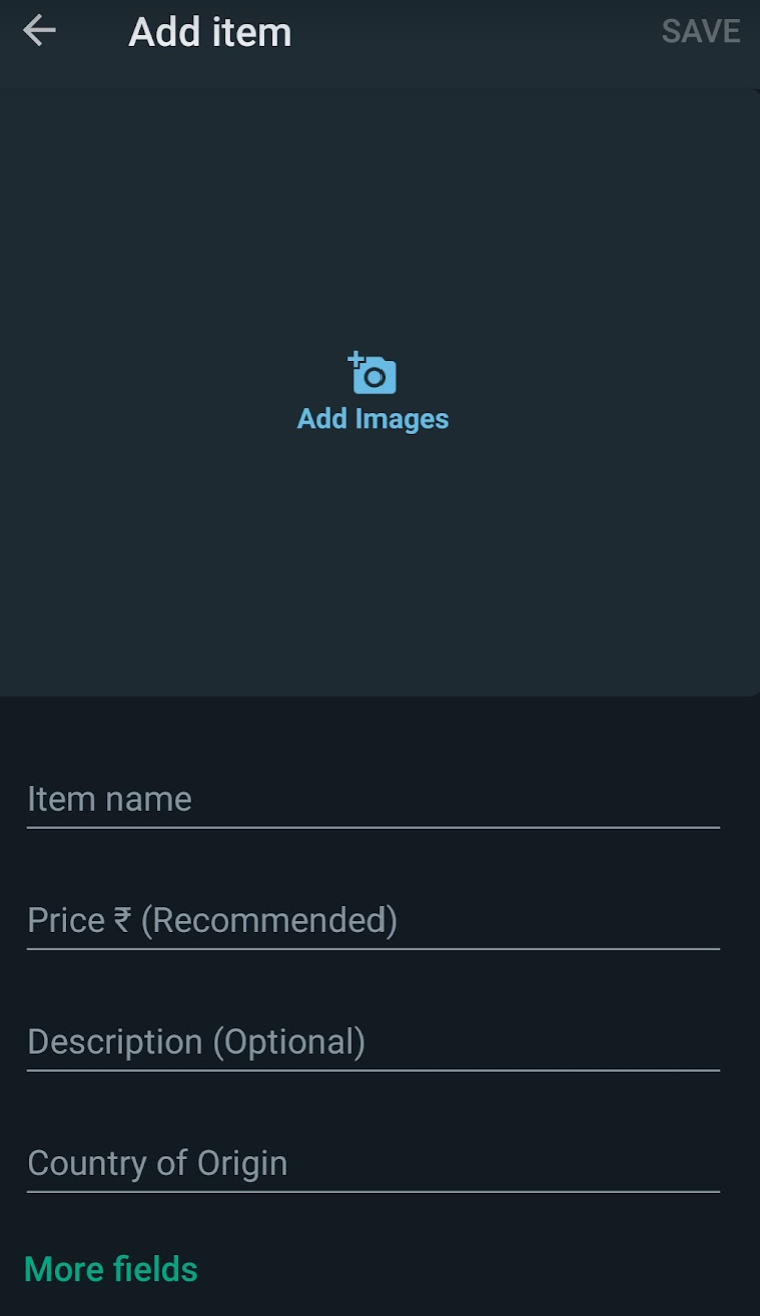Screen dimensions: 760x1316
Task: Add Images with the camera button
Action: tap(373, 392)
